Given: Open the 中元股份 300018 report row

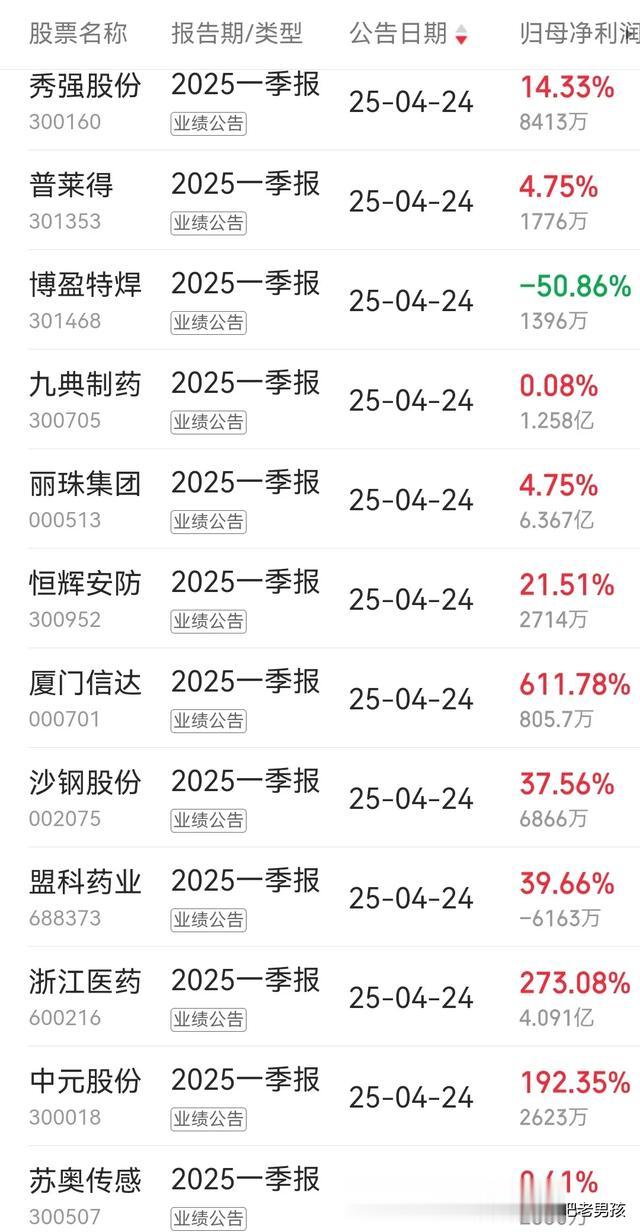Looking at the screenshot, I should pos(320,1096).
